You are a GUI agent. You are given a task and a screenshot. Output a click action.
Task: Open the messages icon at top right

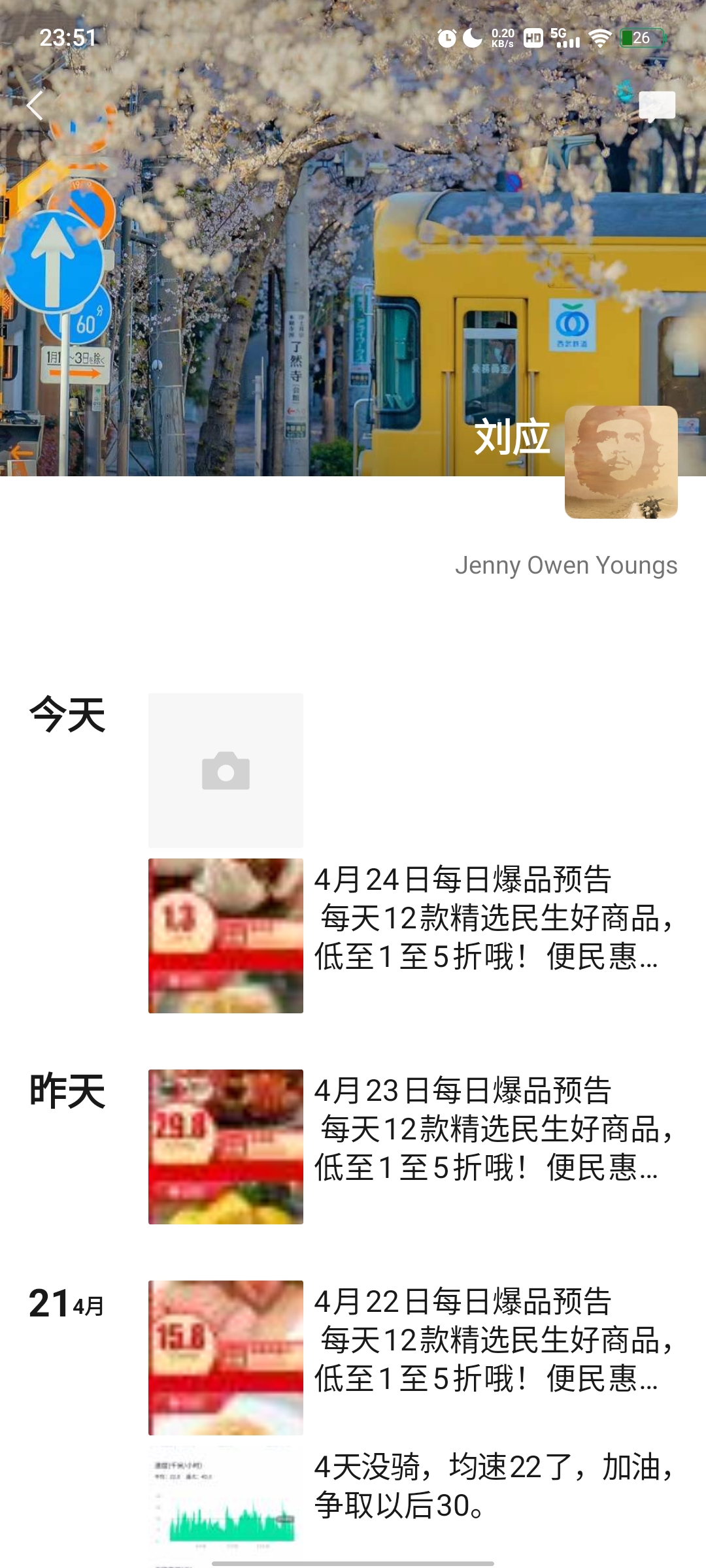point(656,105)
